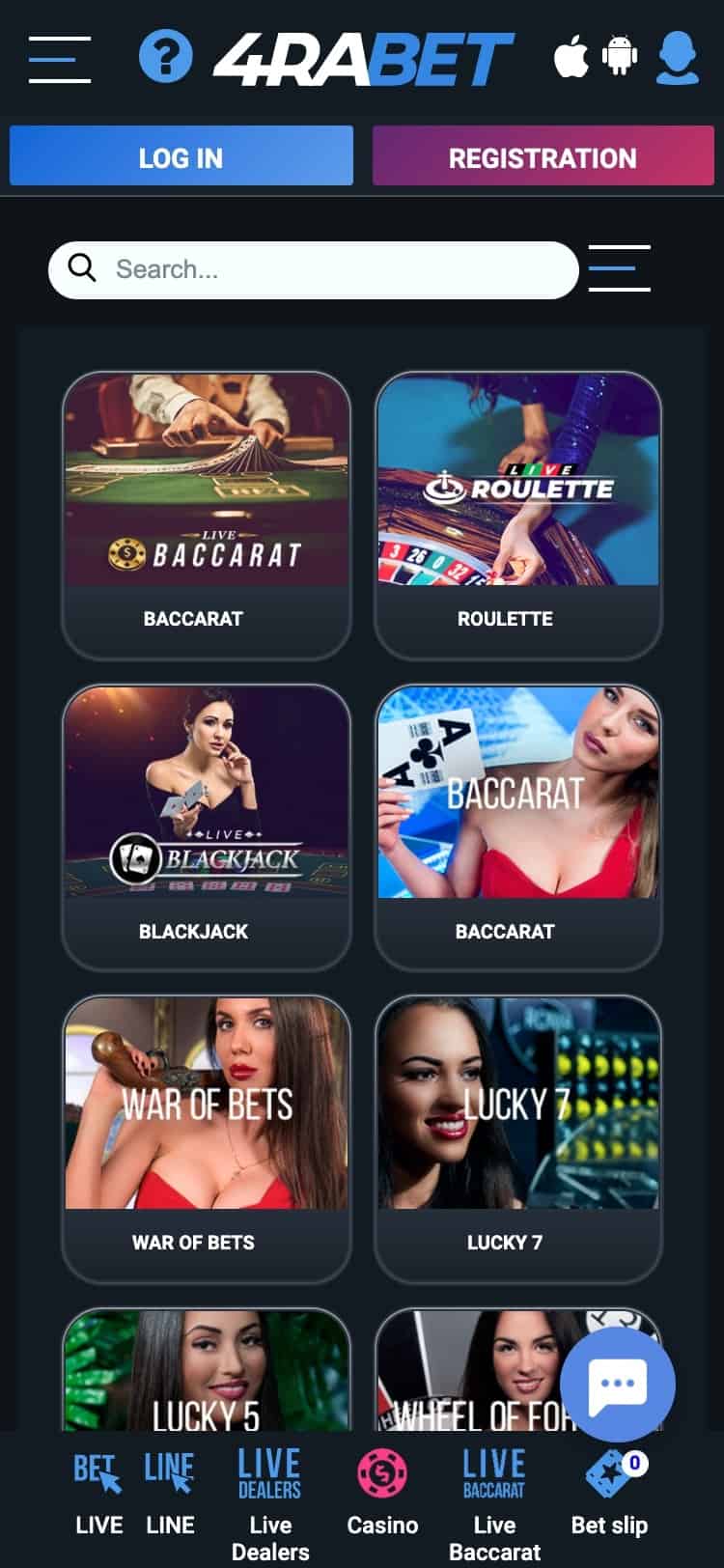The width and height of the screenshot is (724, 1568).
Task: Open the Blackjack game card
Action: (x=207, y=827)
